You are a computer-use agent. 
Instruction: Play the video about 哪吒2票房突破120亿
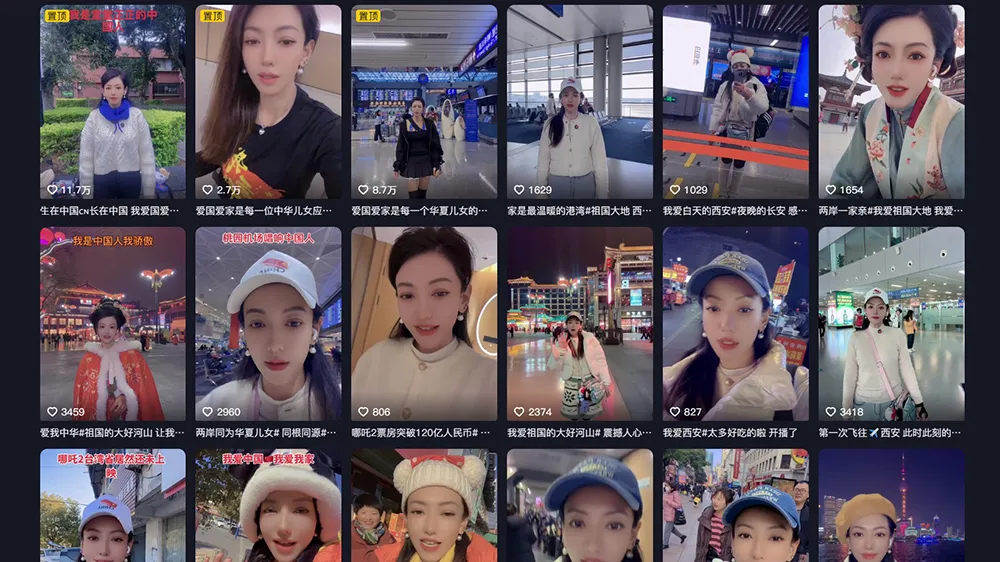pos(424,324)
